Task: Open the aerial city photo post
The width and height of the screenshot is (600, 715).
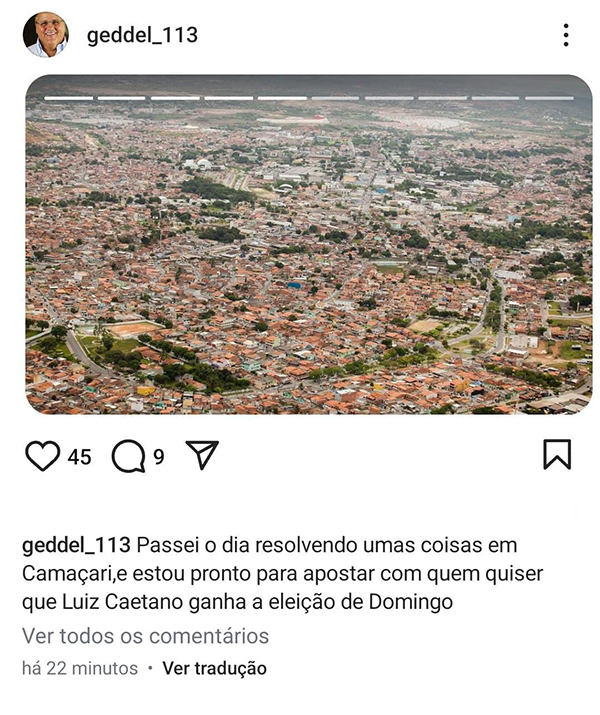Action: click(x=308, y=245)
